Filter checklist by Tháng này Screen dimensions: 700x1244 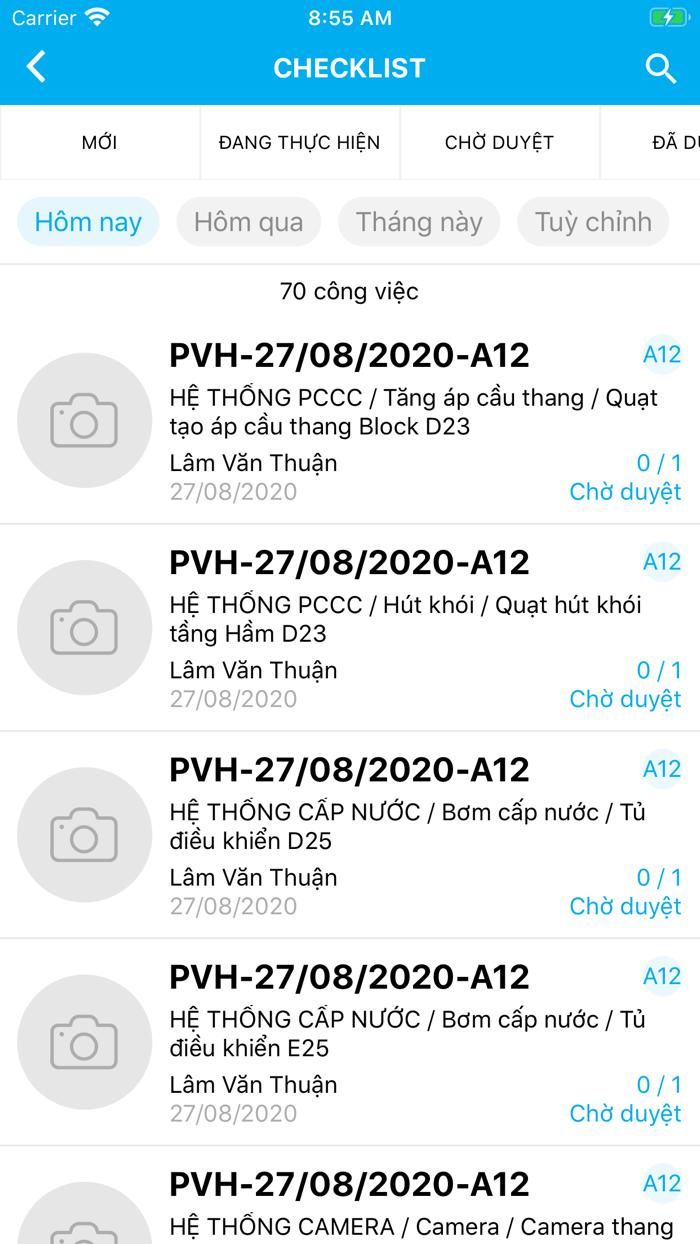click(419, 222)
